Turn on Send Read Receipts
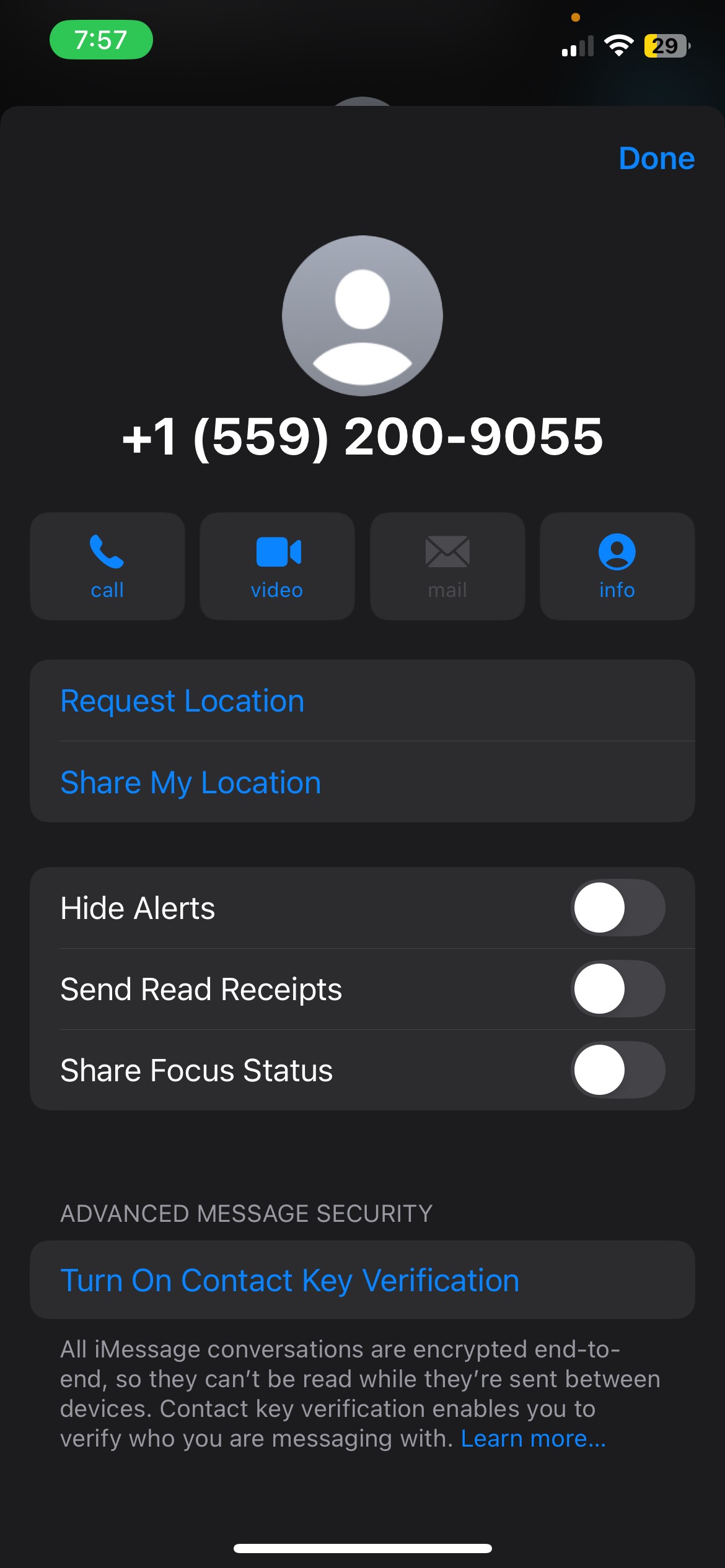 618,989
